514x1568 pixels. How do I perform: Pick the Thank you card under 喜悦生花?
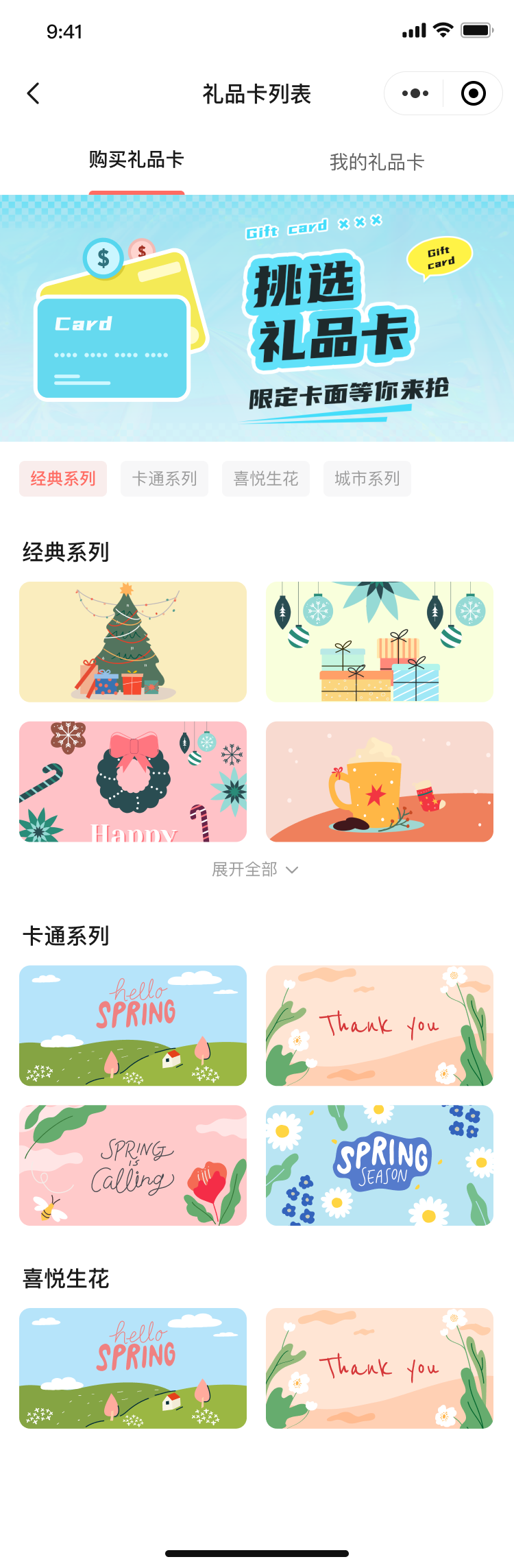tap(380, 1368)
